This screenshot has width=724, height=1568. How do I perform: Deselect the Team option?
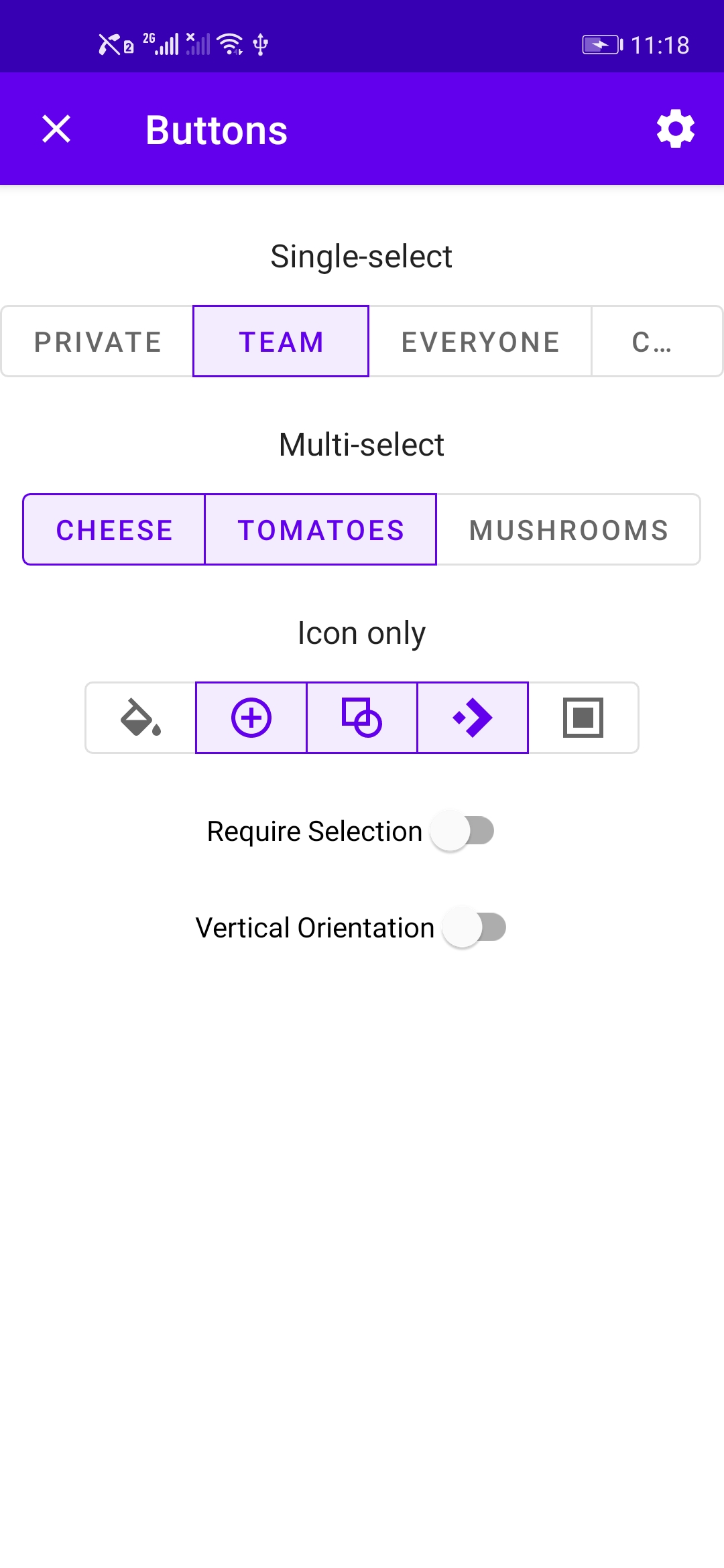click(281, 342)
